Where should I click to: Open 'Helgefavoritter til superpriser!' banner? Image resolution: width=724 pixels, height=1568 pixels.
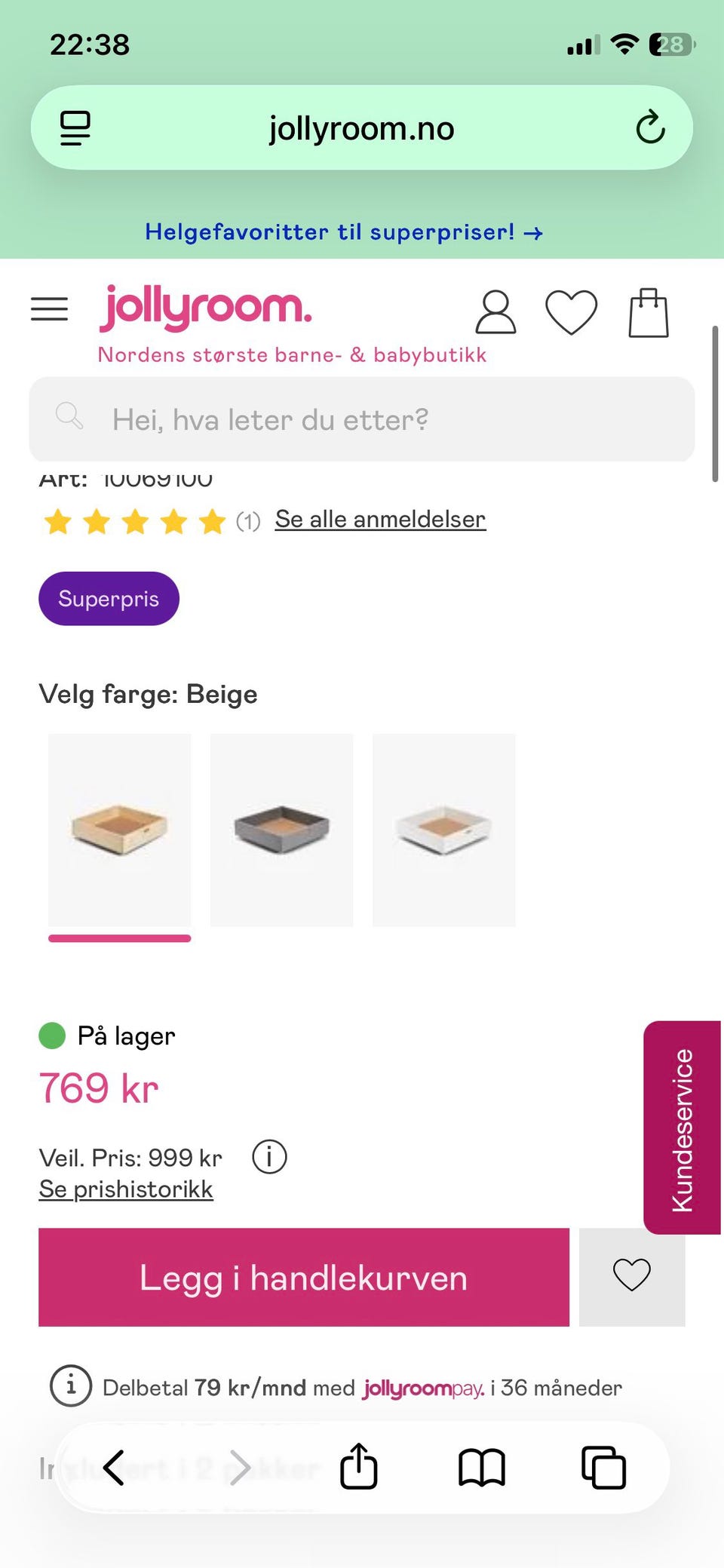point(344,232)
